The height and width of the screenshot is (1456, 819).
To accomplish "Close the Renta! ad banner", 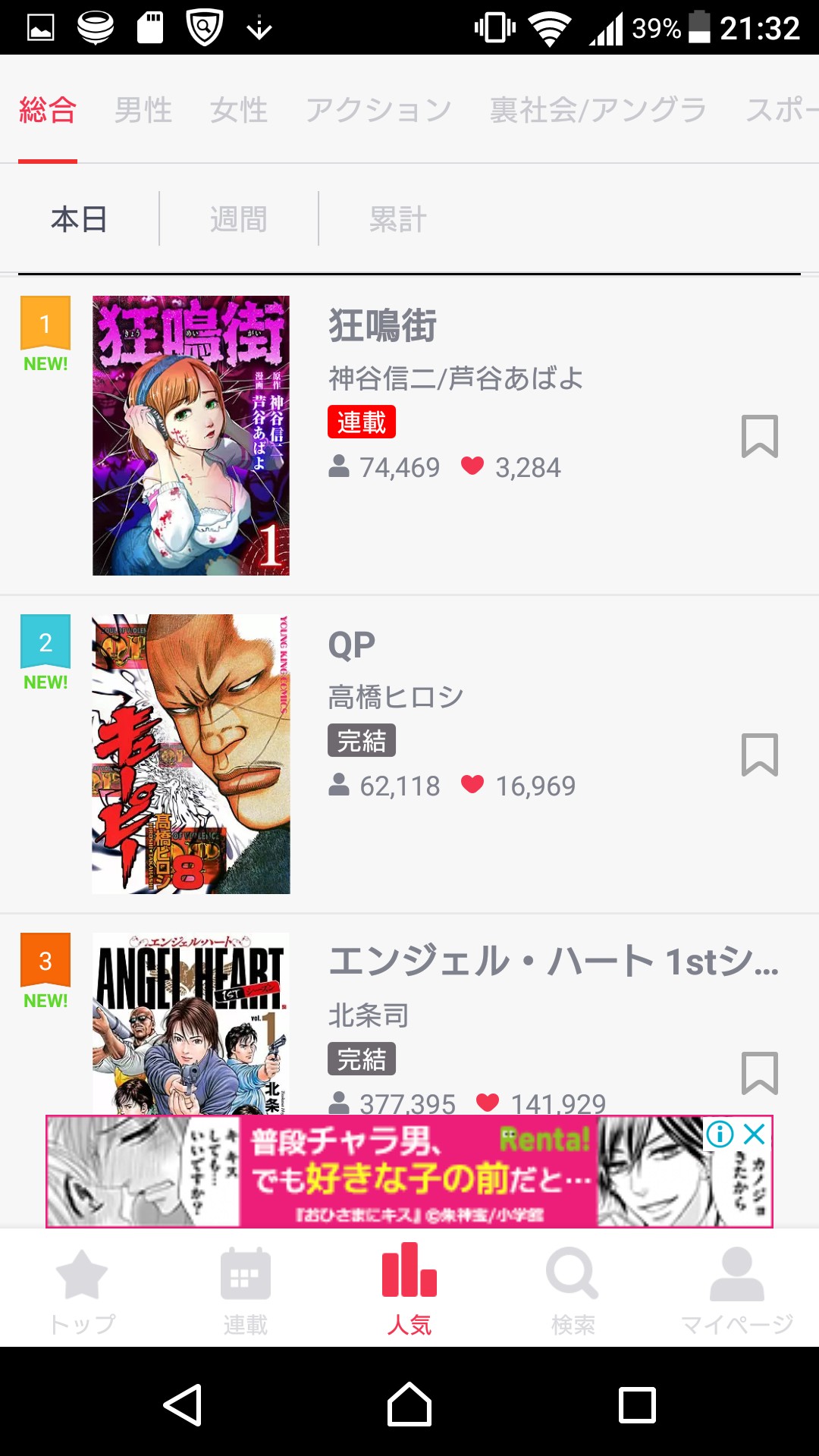I will (755, 1134).
